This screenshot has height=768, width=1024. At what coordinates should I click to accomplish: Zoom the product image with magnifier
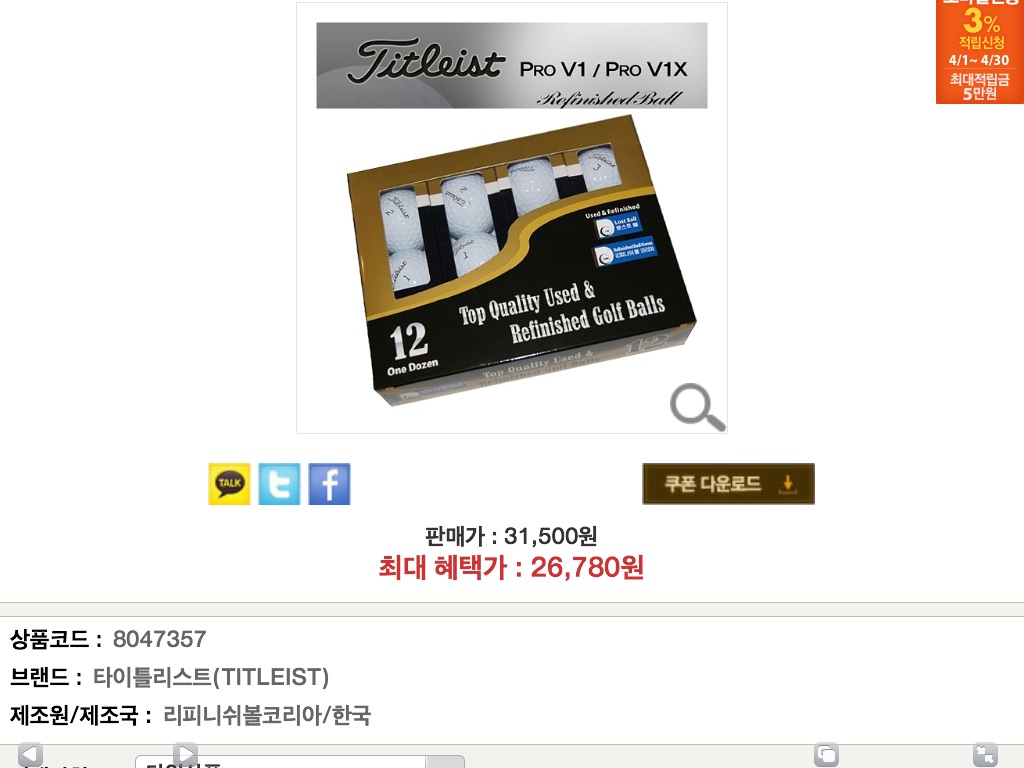coord(697,407)
